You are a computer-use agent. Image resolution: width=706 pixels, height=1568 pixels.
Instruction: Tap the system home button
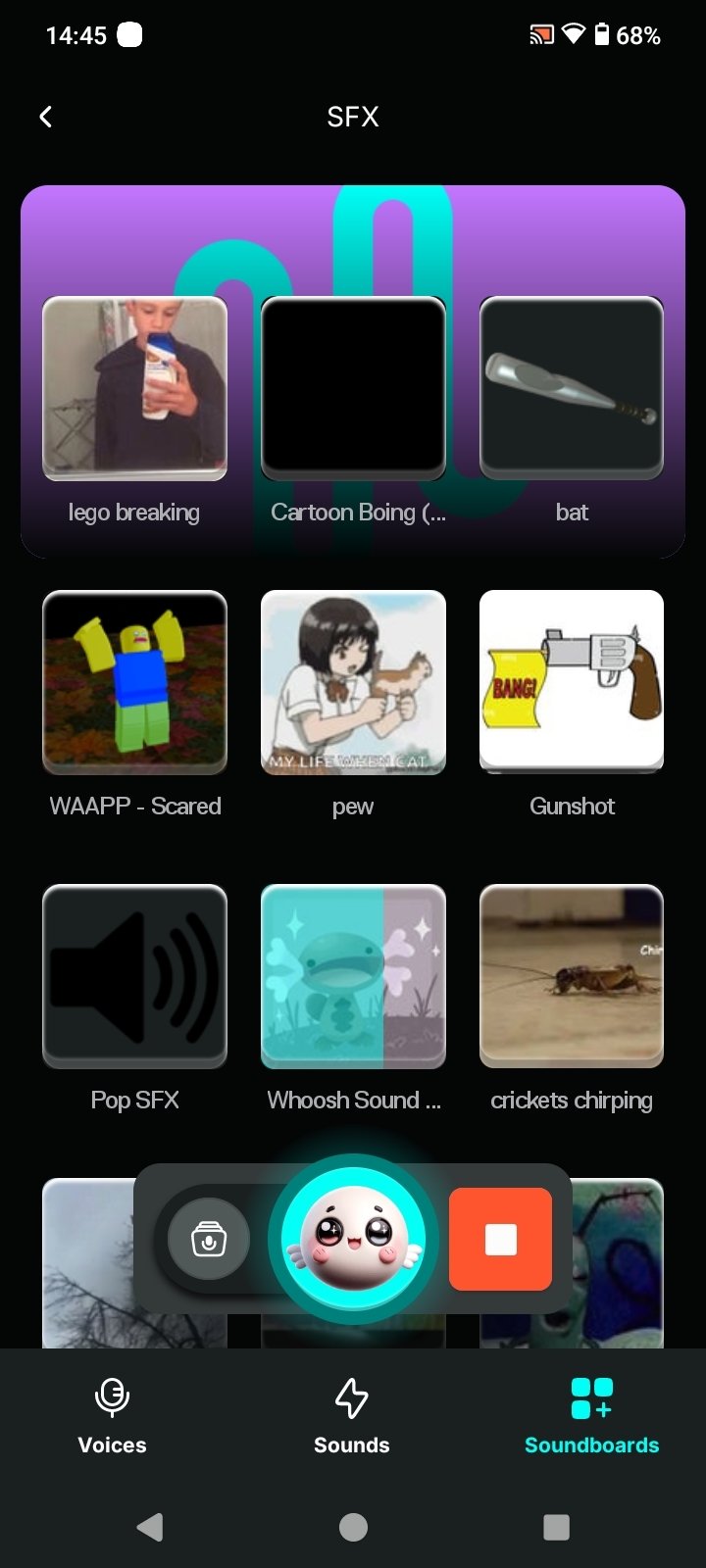coord(353,1527)
